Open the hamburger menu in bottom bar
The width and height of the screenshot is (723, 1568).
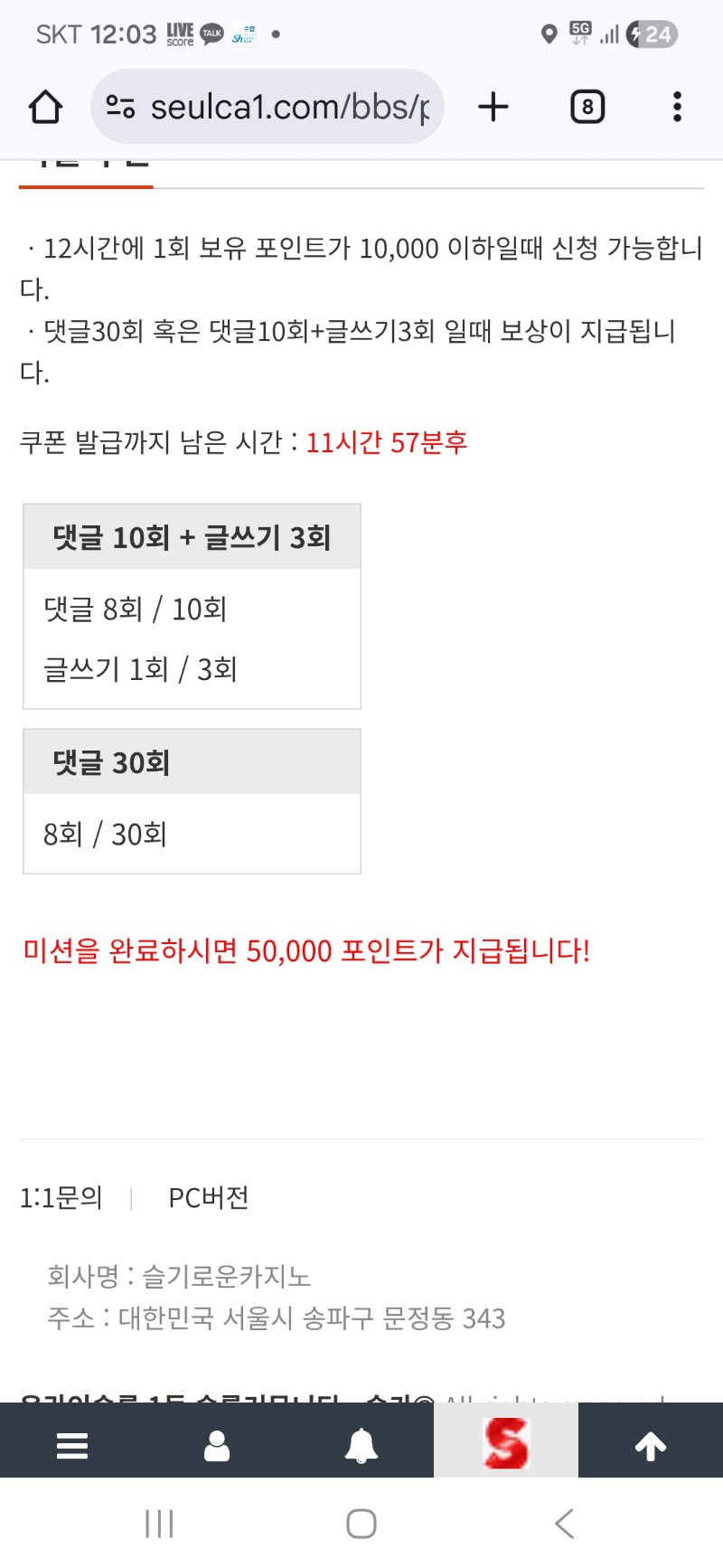tap(72, 1445)
